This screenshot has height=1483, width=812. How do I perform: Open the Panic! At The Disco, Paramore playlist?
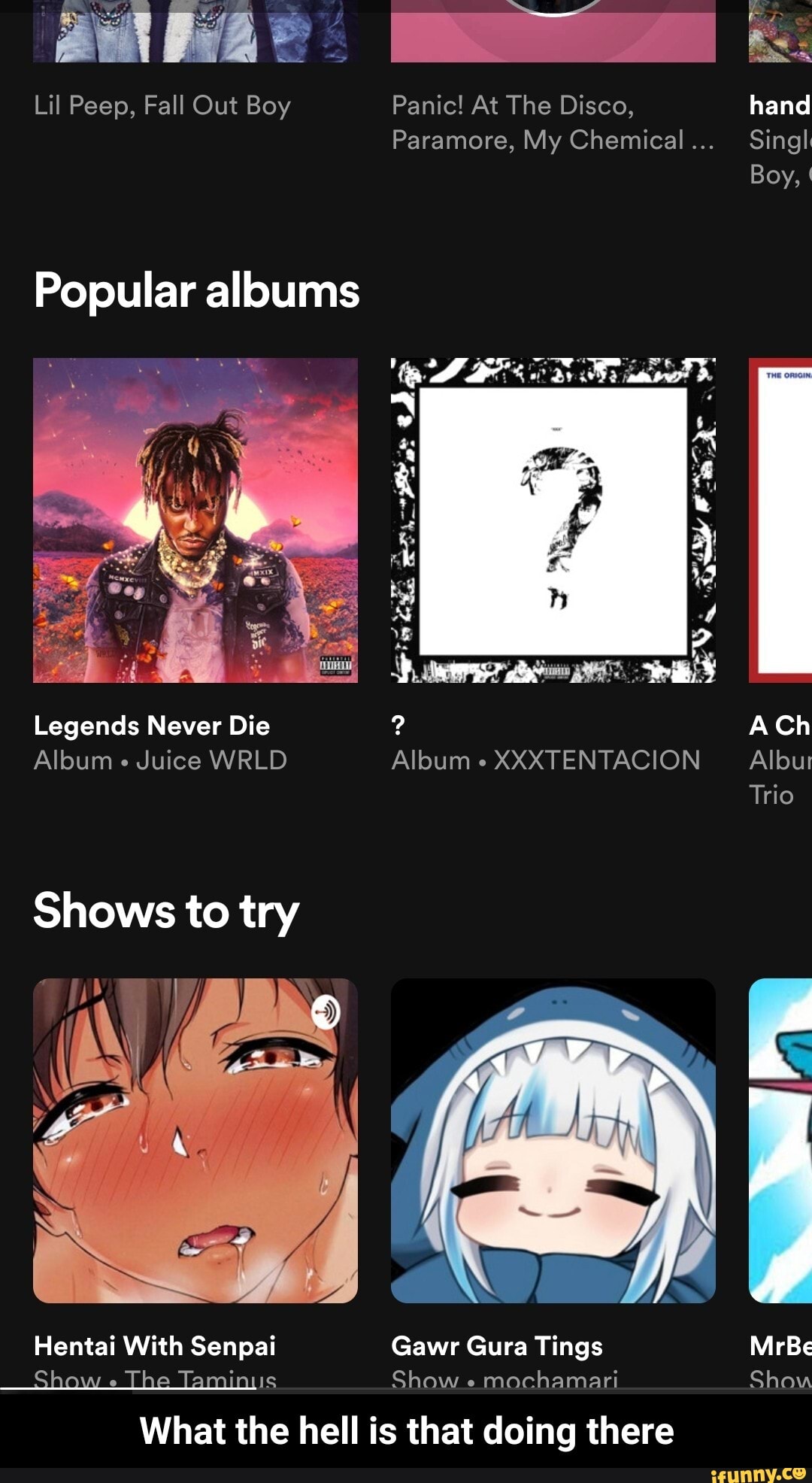point(553,31)
